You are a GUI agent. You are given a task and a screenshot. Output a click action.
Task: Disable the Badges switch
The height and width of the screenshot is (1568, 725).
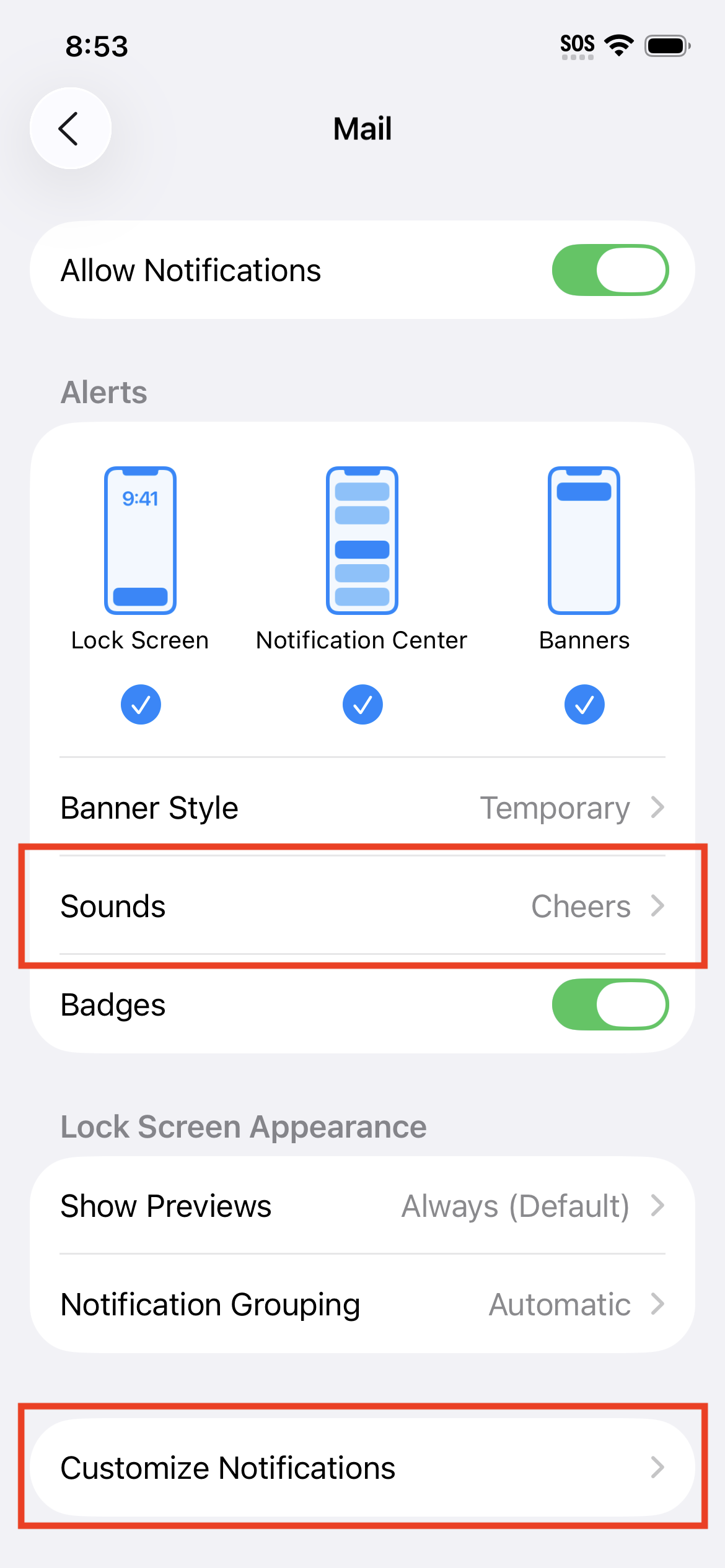click(610, 1004)
